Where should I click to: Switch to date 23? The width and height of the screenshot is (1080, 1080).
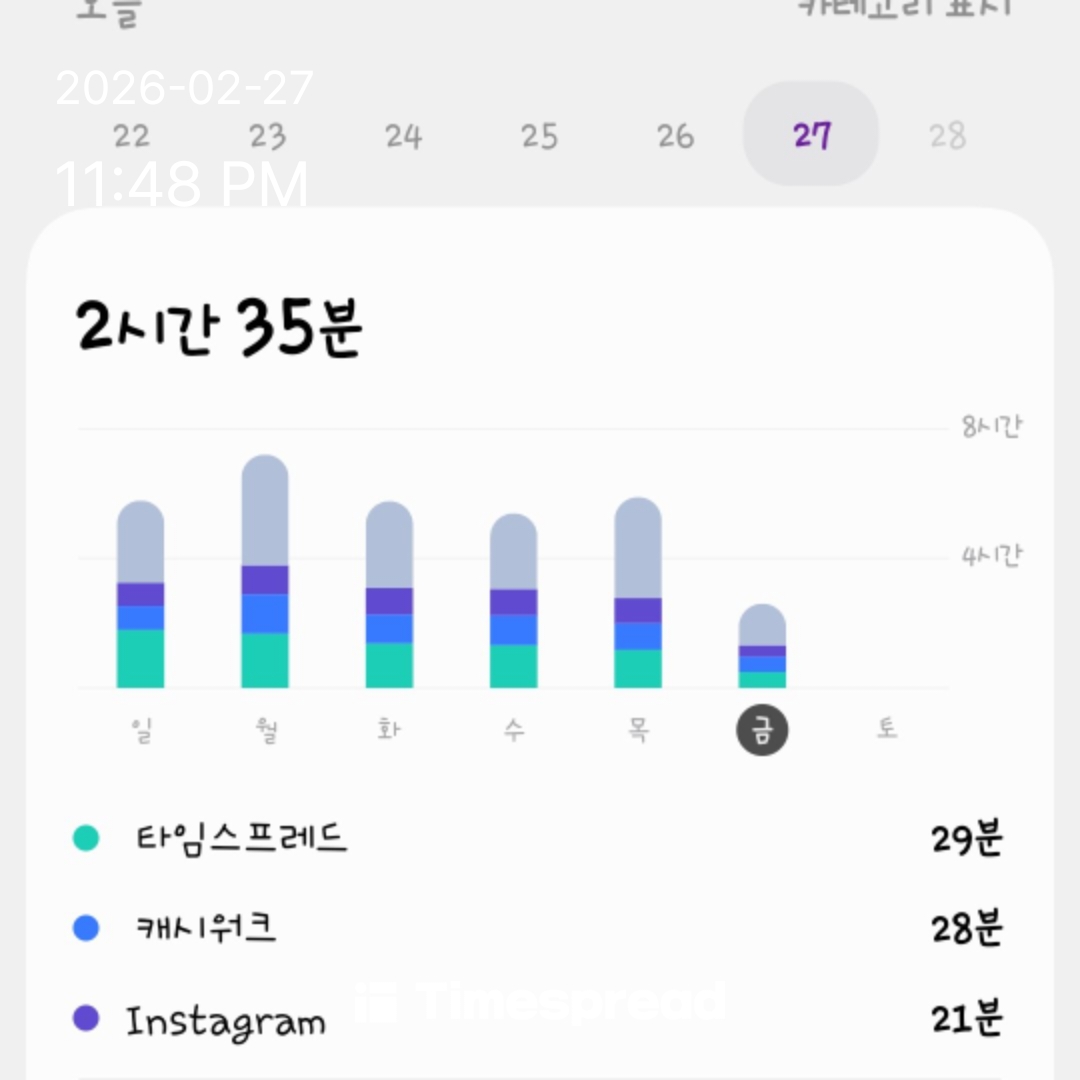coord(267,135)
